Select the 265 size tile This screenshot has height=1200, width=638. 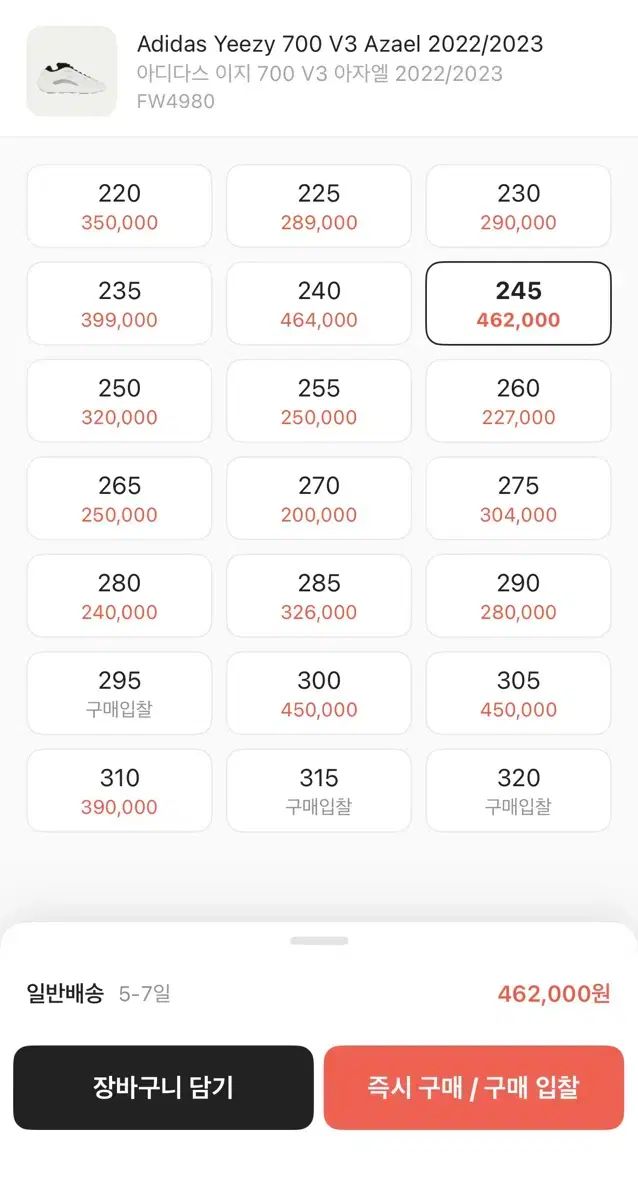(x=119, y=499)
